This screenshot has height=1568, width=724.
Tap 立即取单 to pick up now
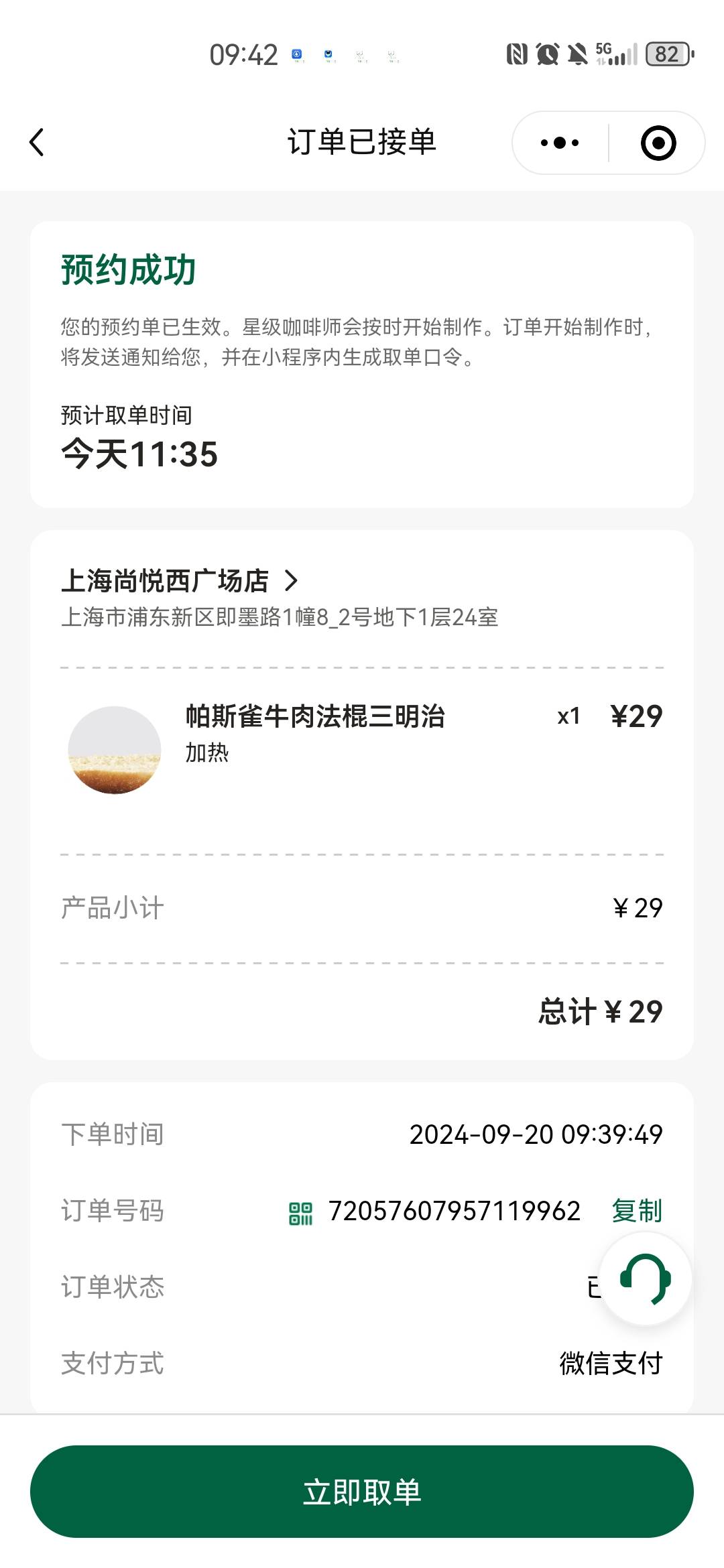point(362,1492)
